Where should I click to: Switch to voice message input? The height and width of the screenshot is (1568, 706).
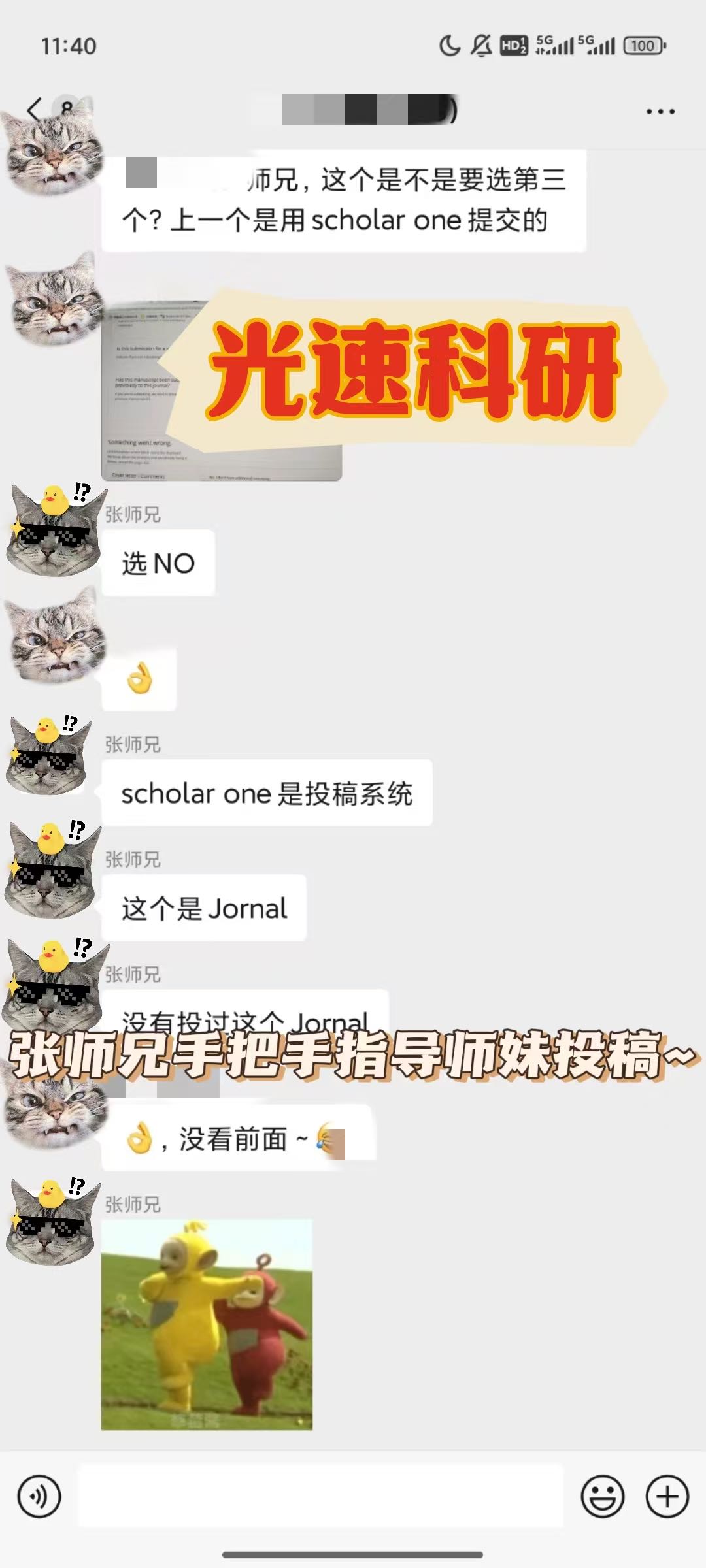(x=39, y=1495)
